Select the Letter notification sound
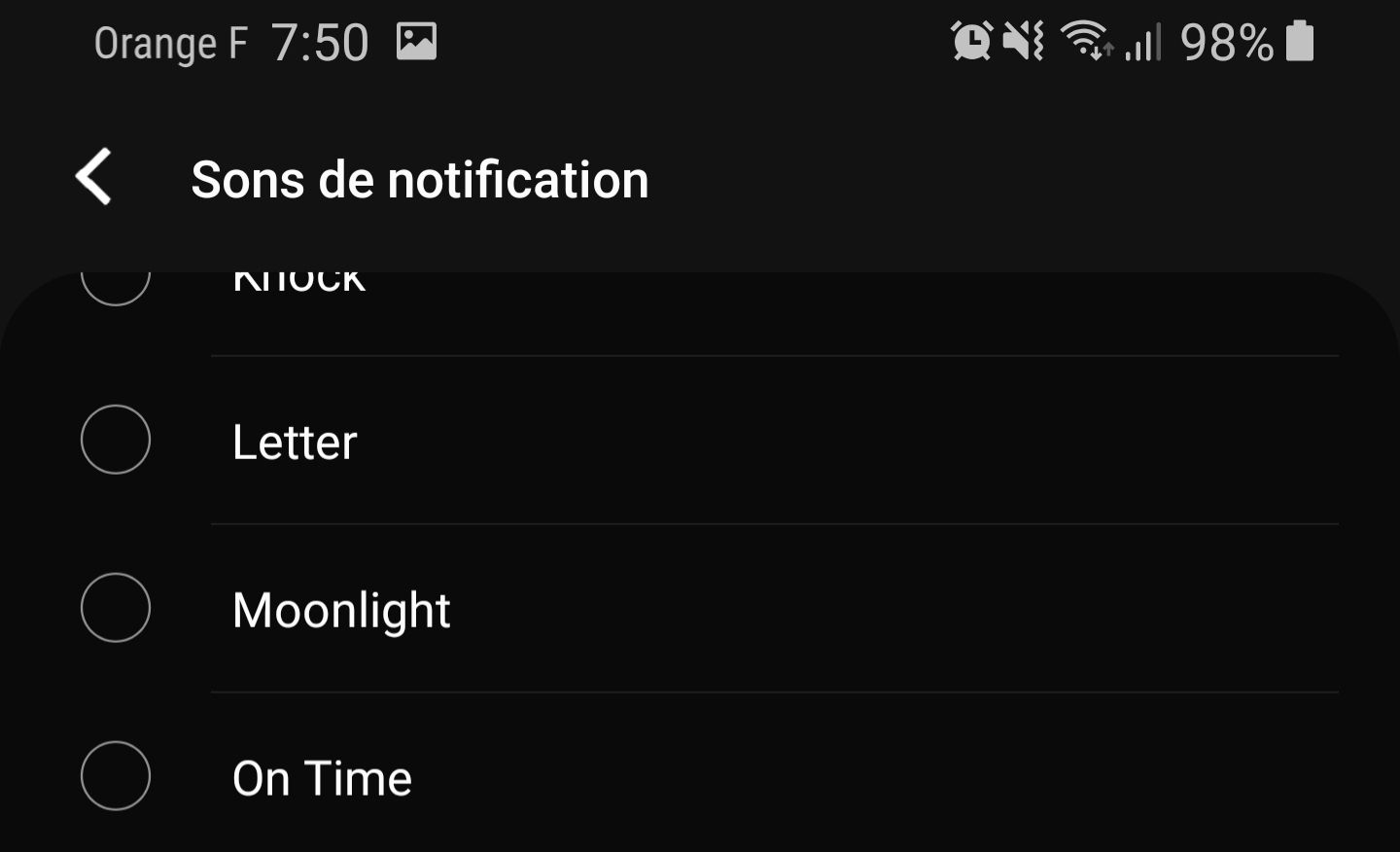1400x852 pixels. (x=116, y=440)
